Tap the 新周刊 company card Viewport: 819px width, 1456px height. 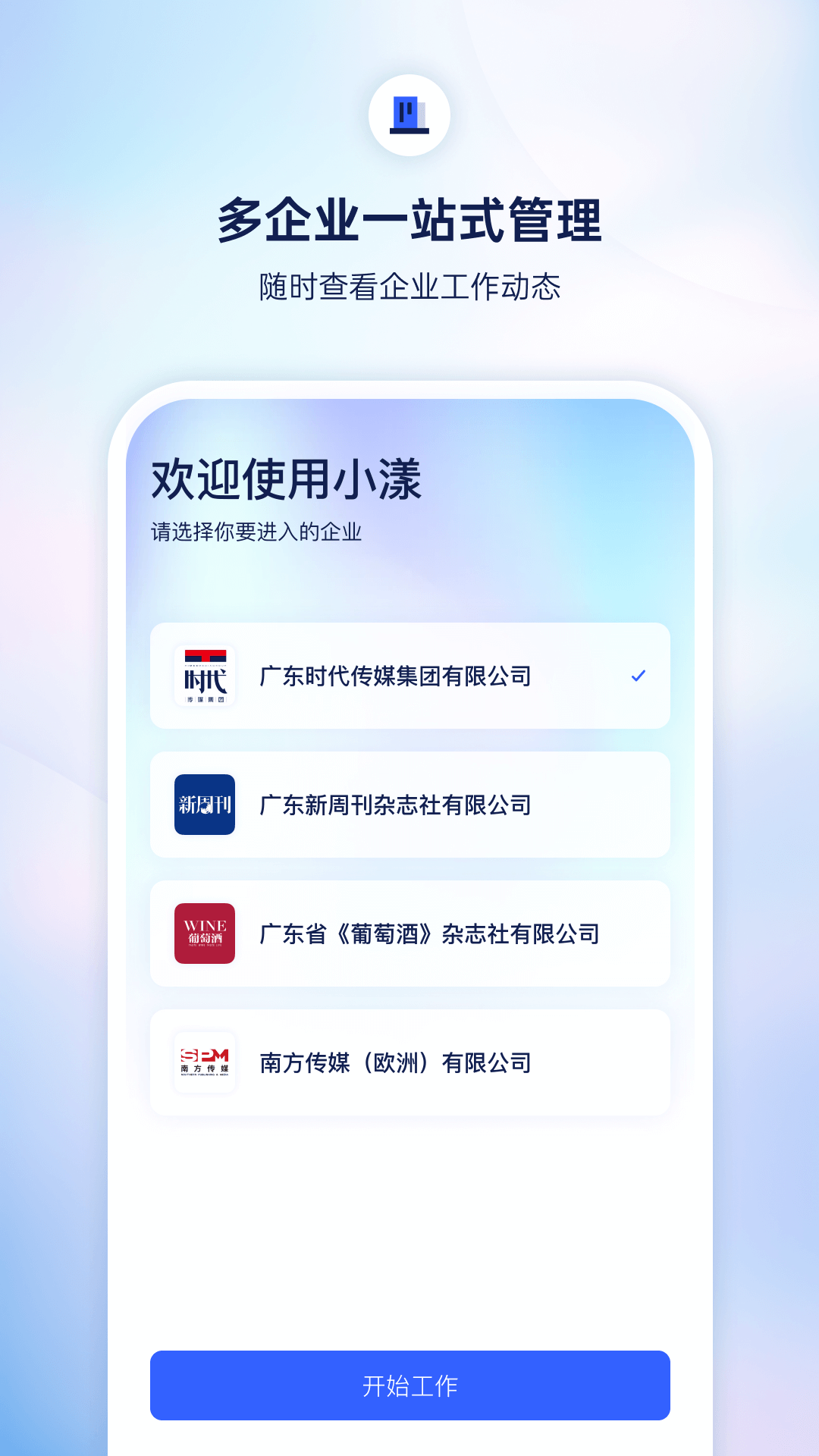coord(409,805)
